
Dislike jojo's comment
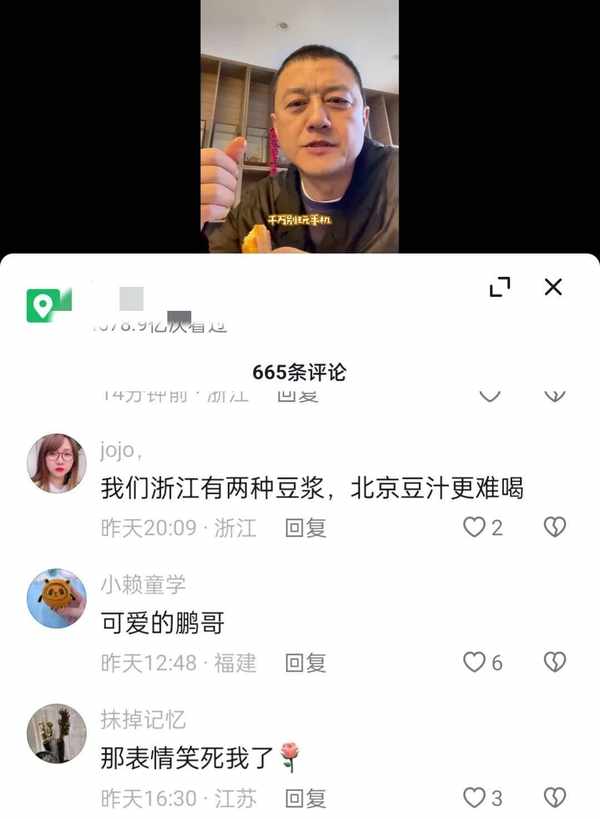554,527
